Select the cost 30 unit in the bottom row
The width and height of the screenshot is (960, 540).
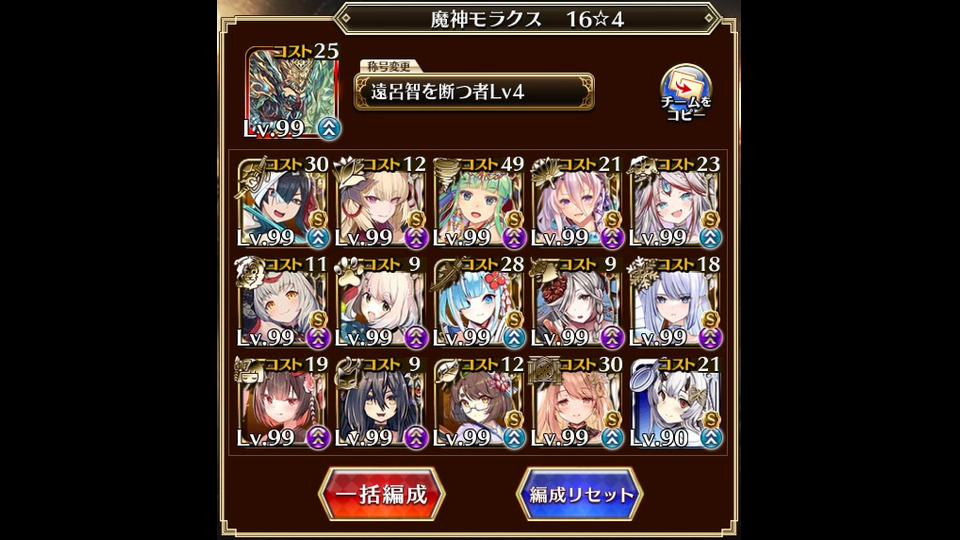tap(578, 402)
